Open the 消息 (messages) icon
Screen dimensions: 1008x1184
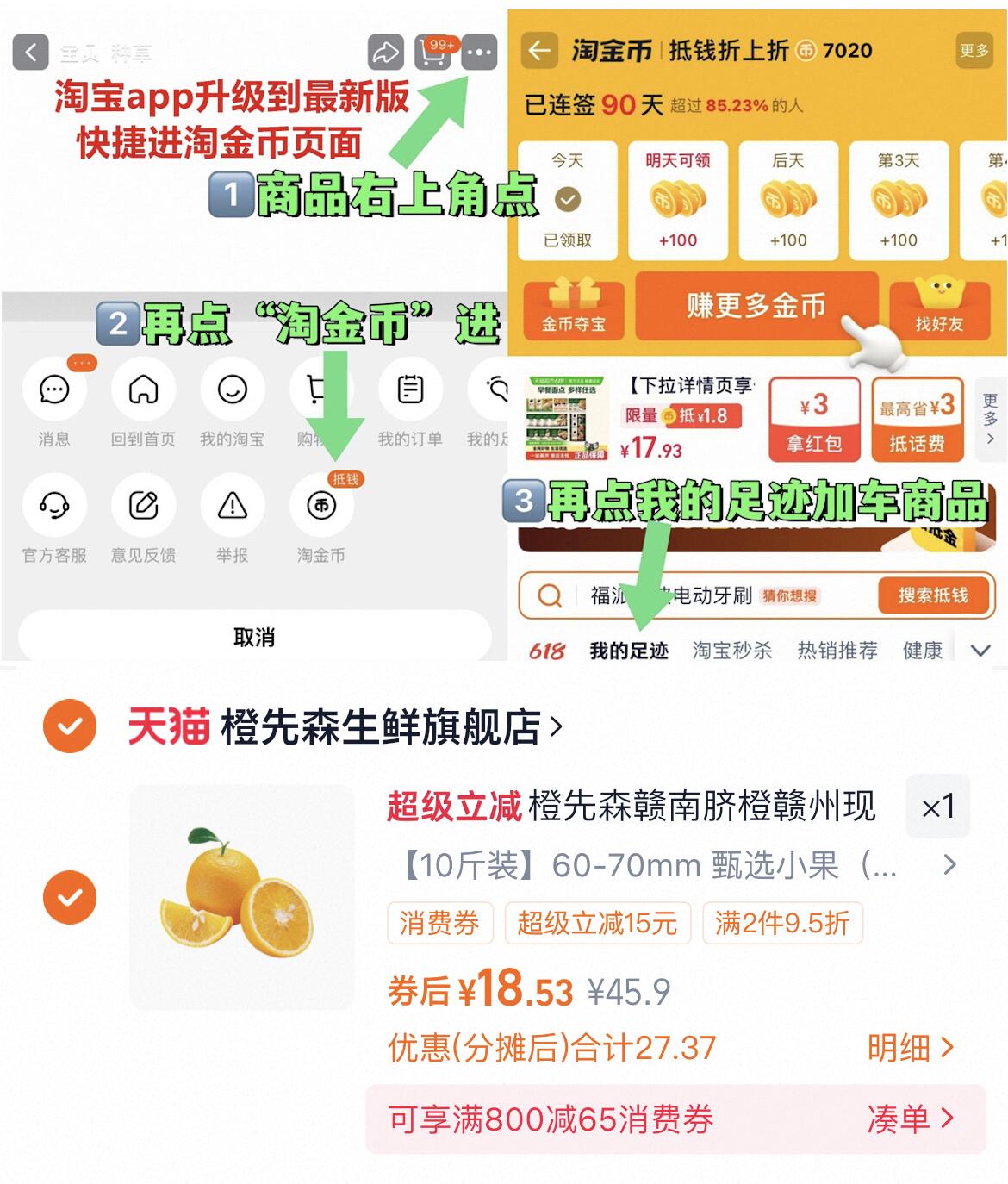tap(54, 389)
